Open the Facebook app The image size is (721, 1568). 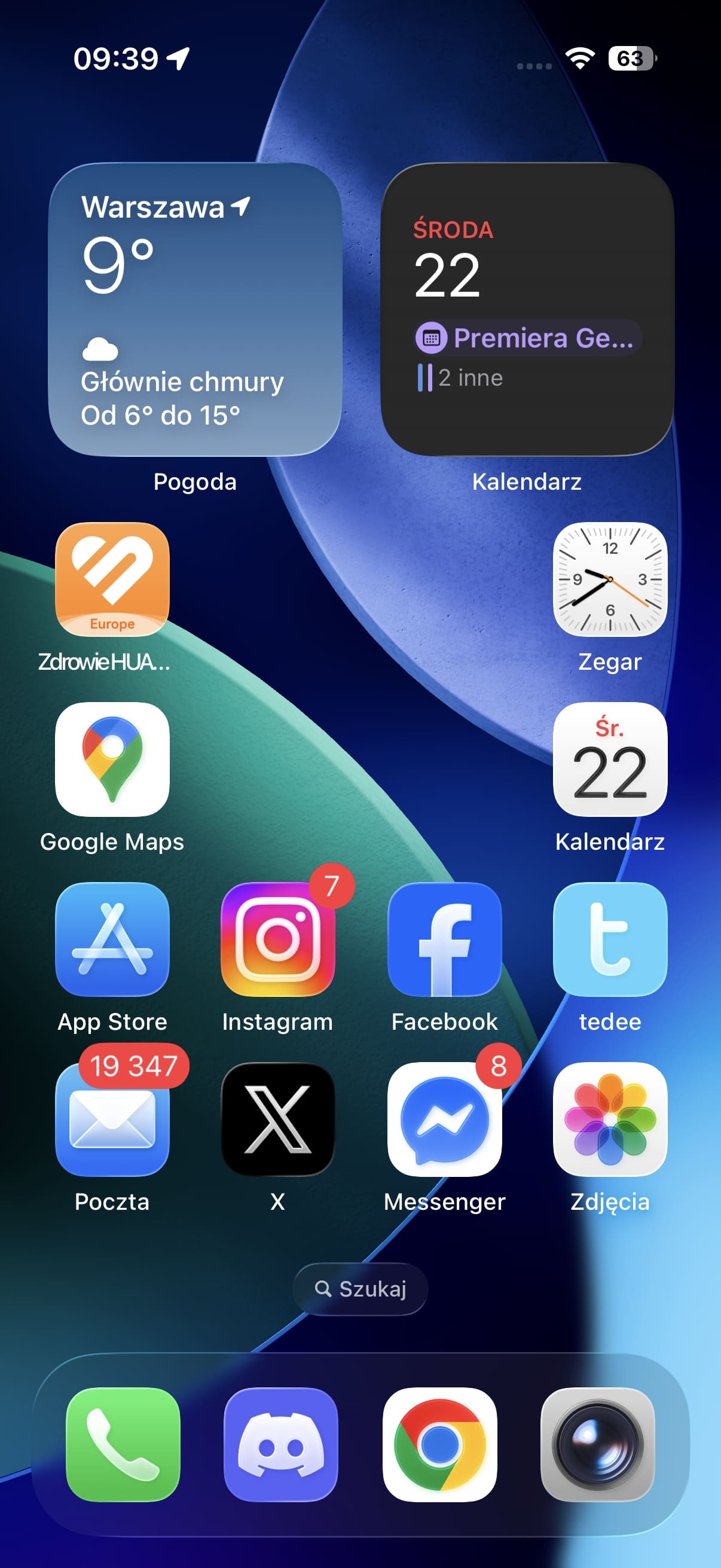(444, 939)
